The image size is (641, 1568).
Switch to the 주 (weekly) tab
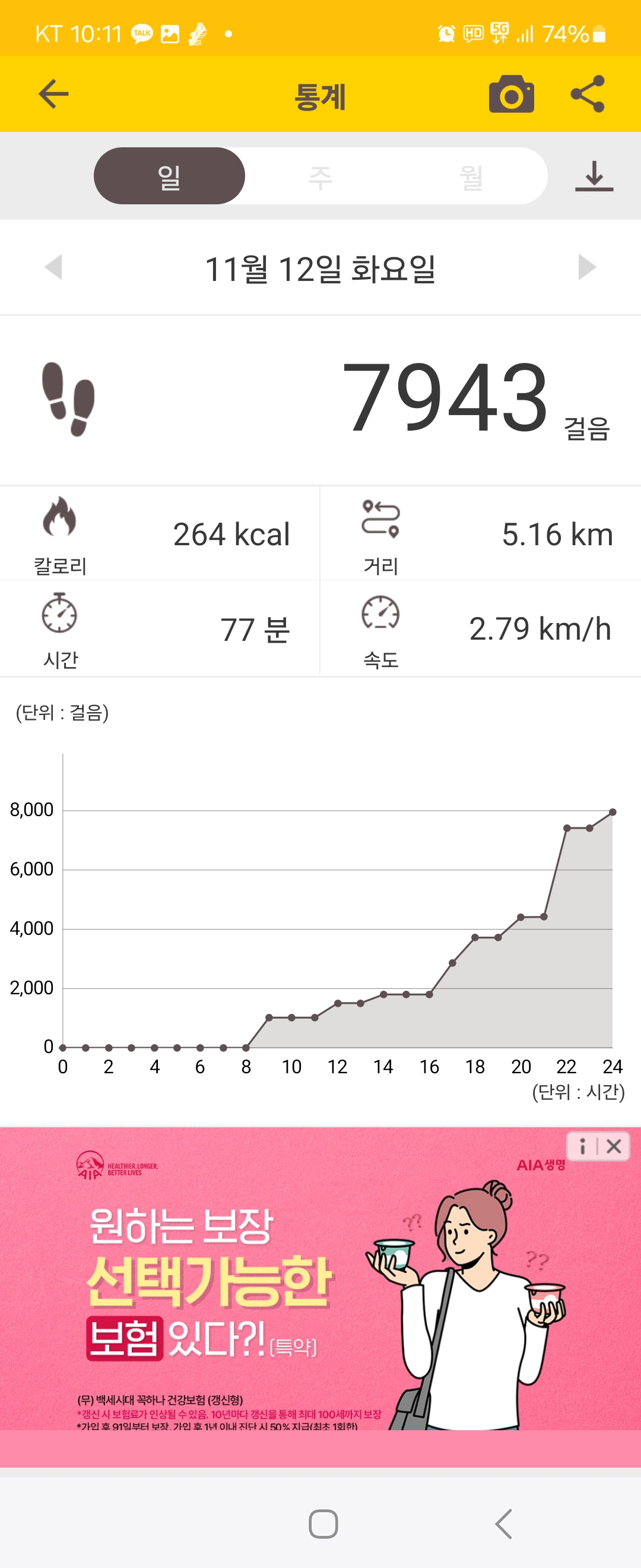coord(320,176)
